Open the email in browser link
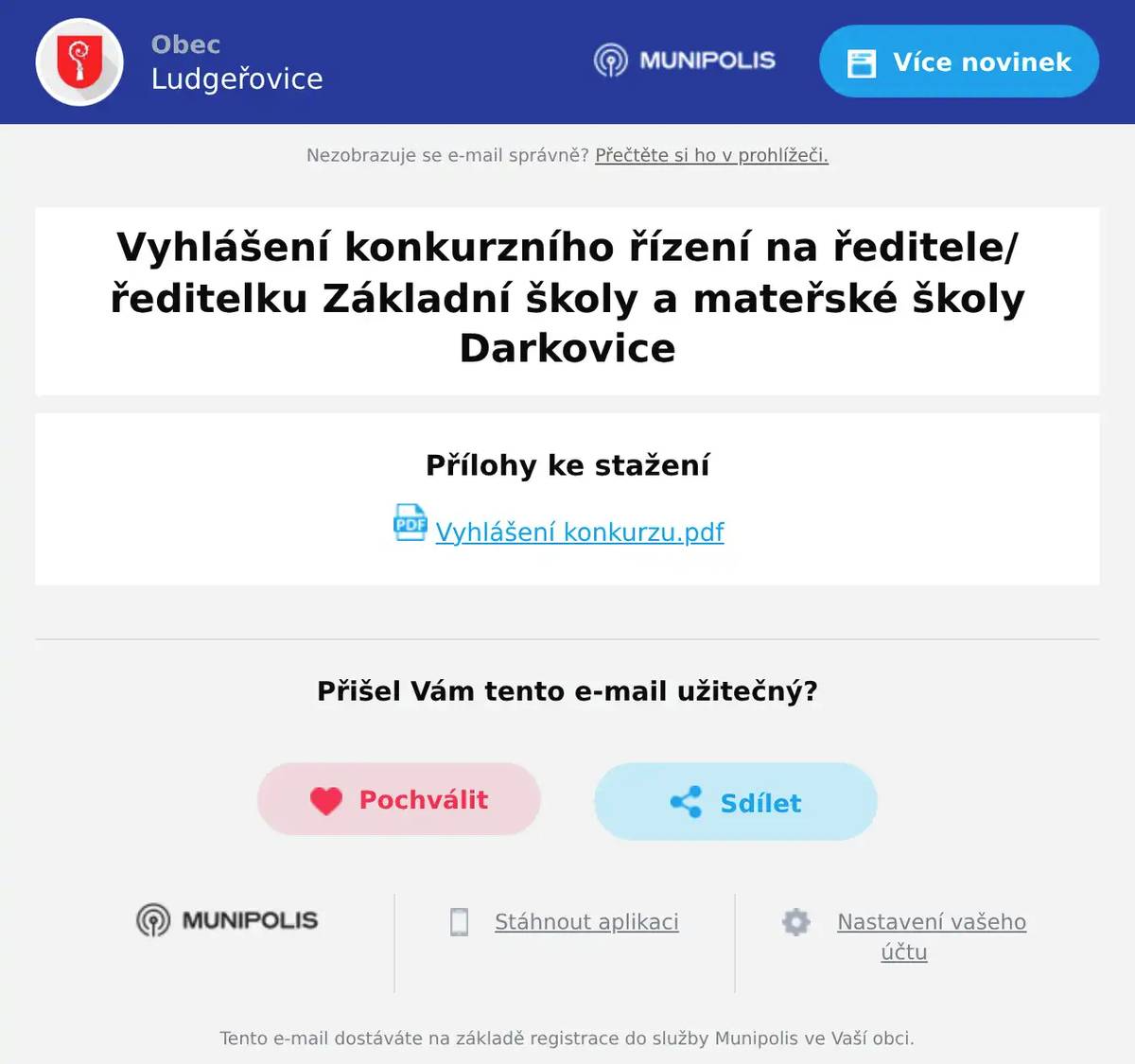Screen dimensions: 1135x1064 point(711,155)
